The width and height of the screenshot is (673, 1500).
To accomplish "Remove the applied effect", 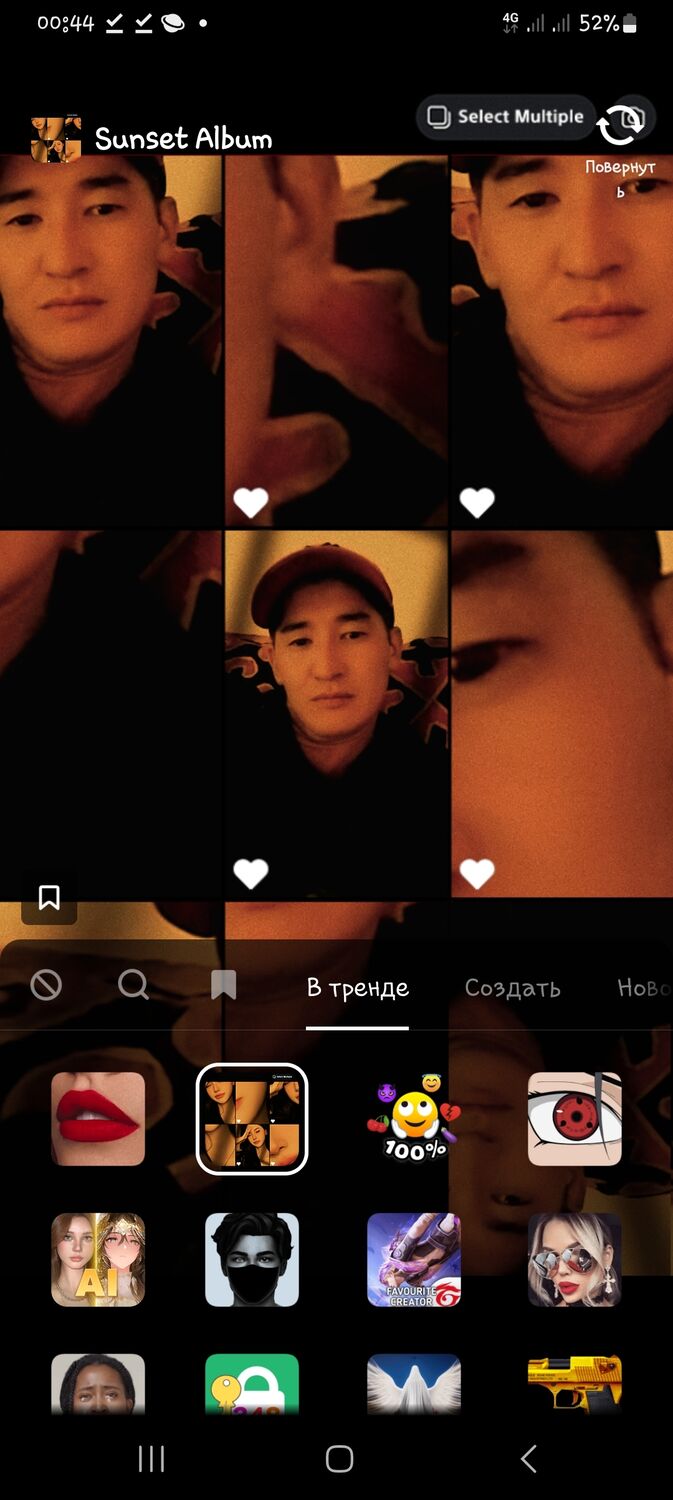I will click(x=46, y=986).
